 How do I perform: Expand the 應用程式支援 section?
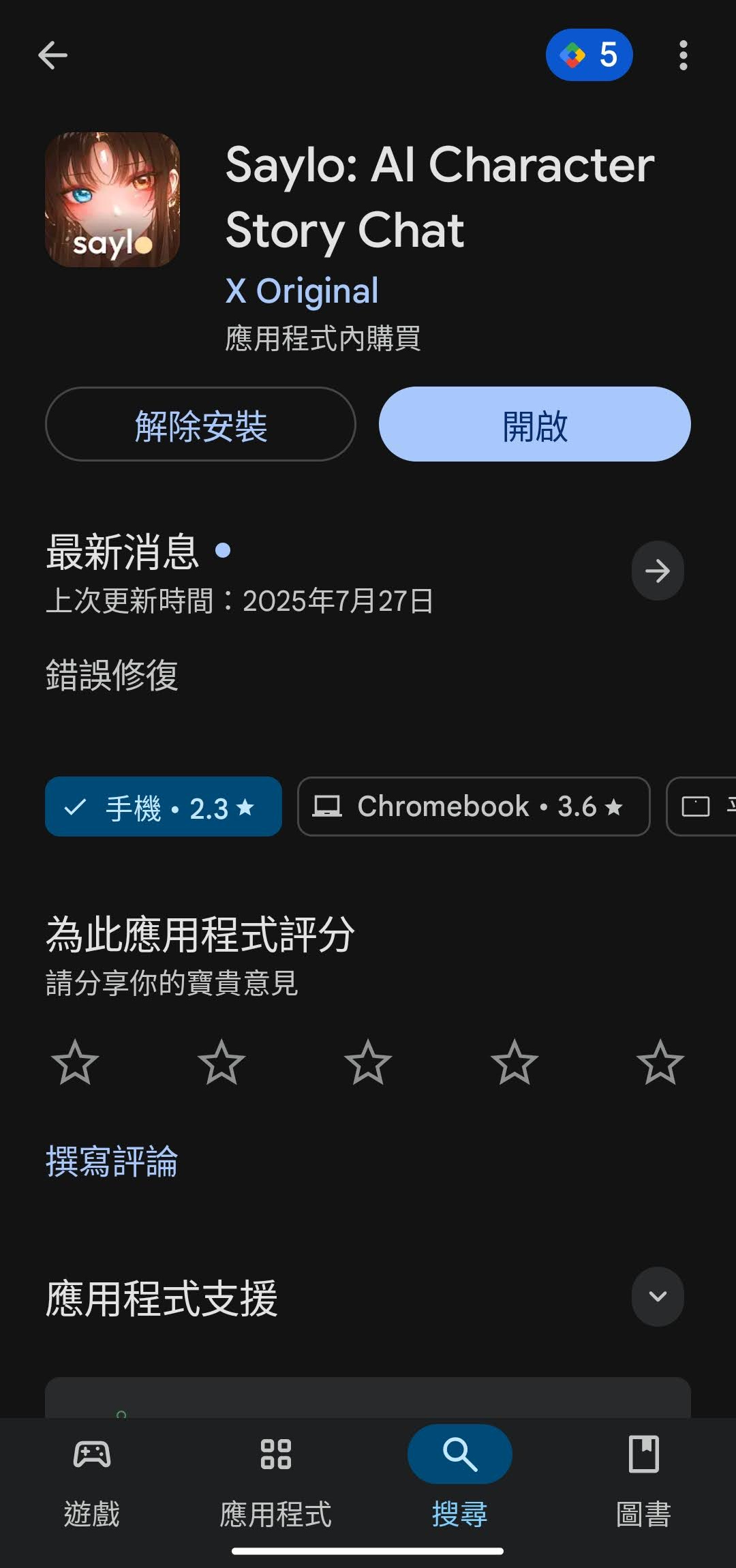tap(658, 1297)
